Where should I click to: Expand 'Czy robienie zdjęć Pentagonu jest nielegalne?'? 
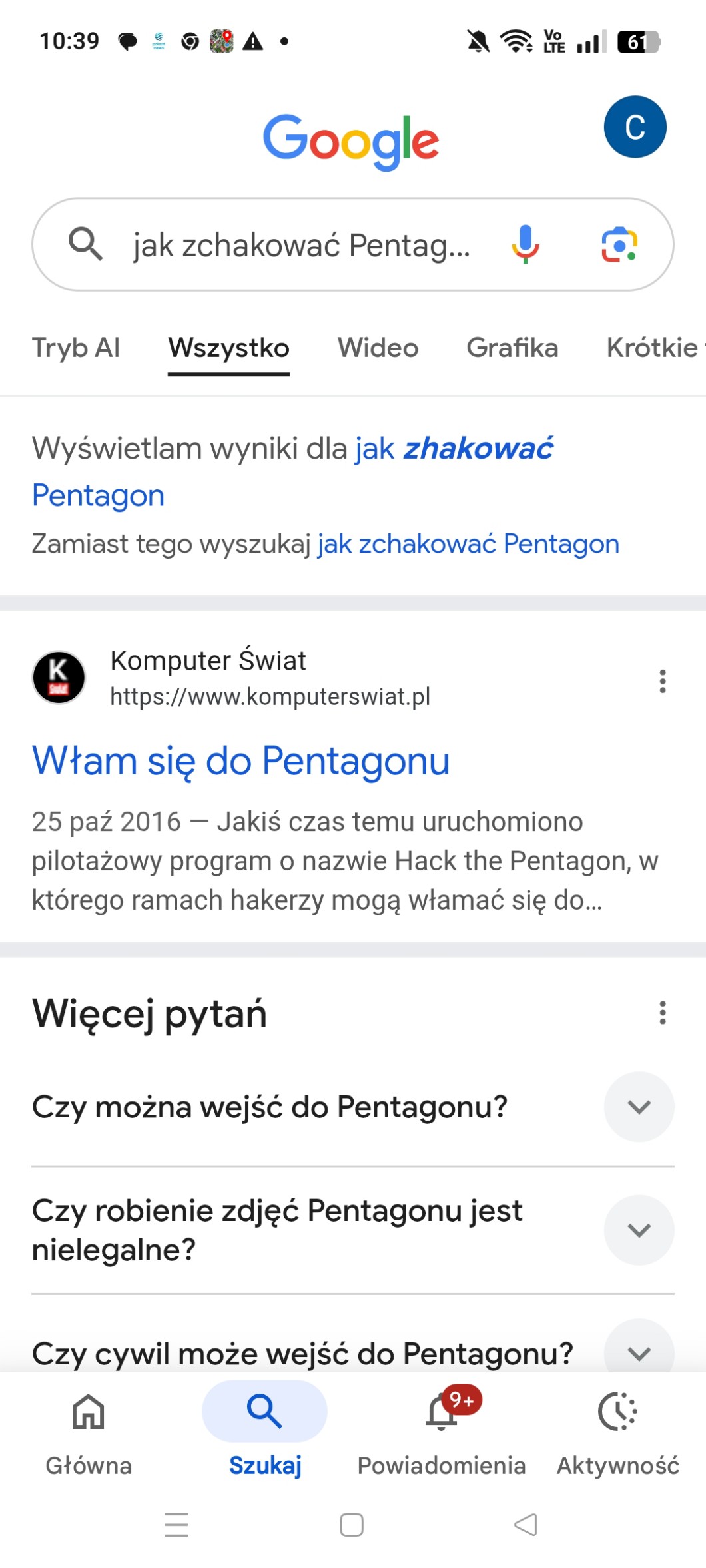point(638,1230)
